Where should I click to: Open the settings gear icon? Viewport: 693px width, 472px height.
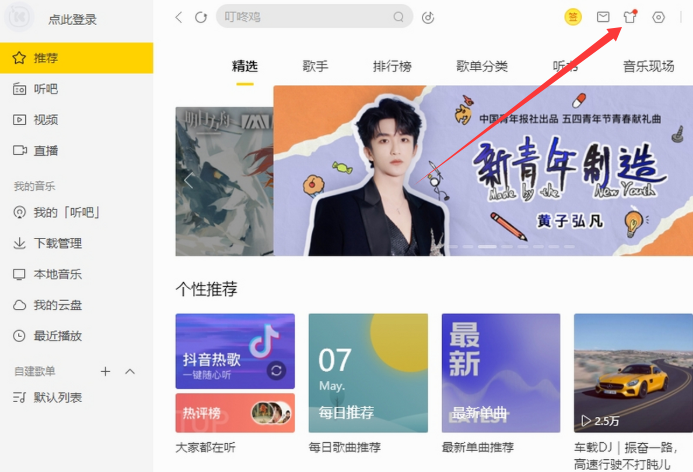pos(658,17)
